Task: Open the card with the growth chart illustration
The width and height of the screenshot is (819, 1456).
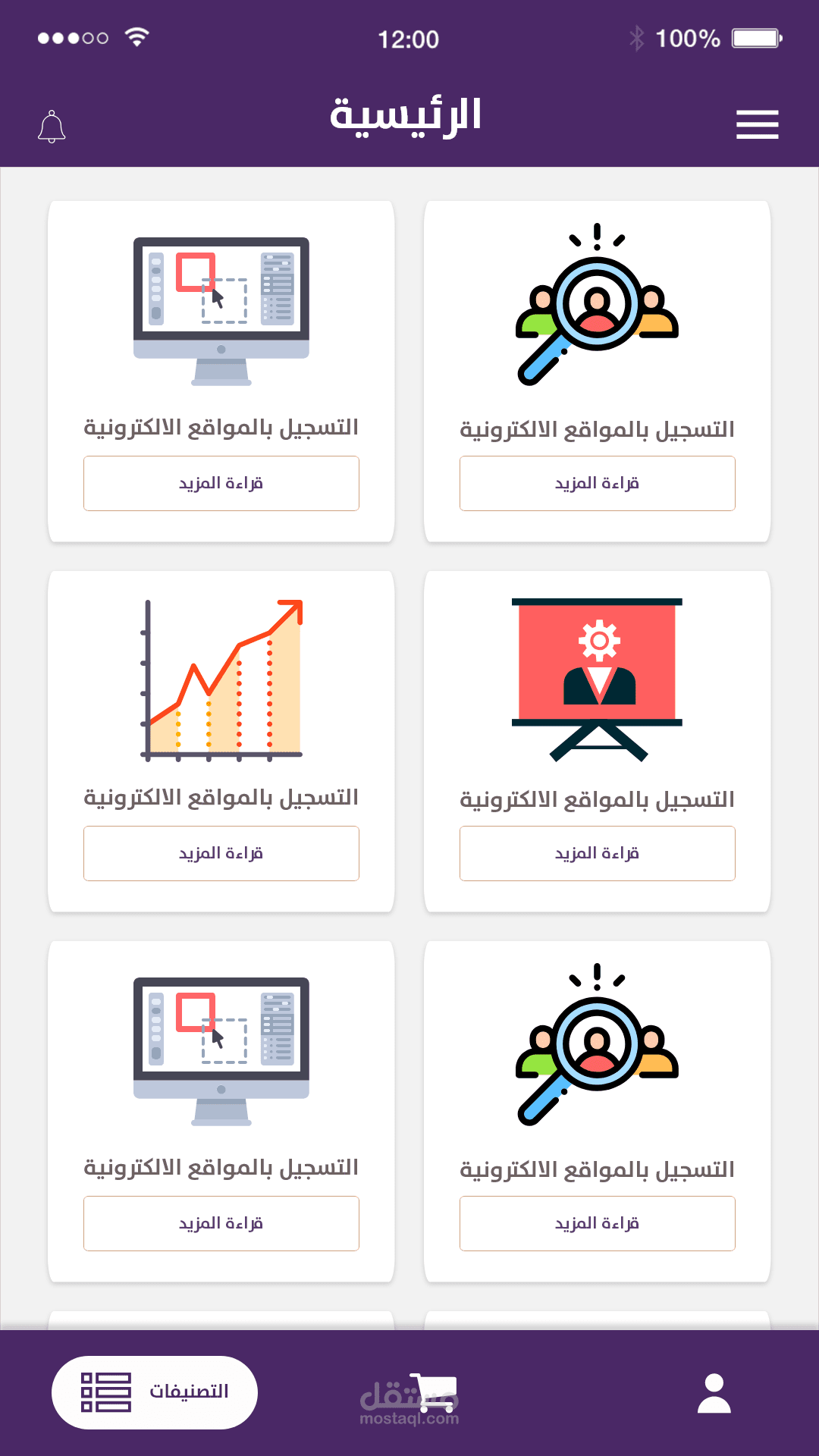Action: click(x=221, y=682)
